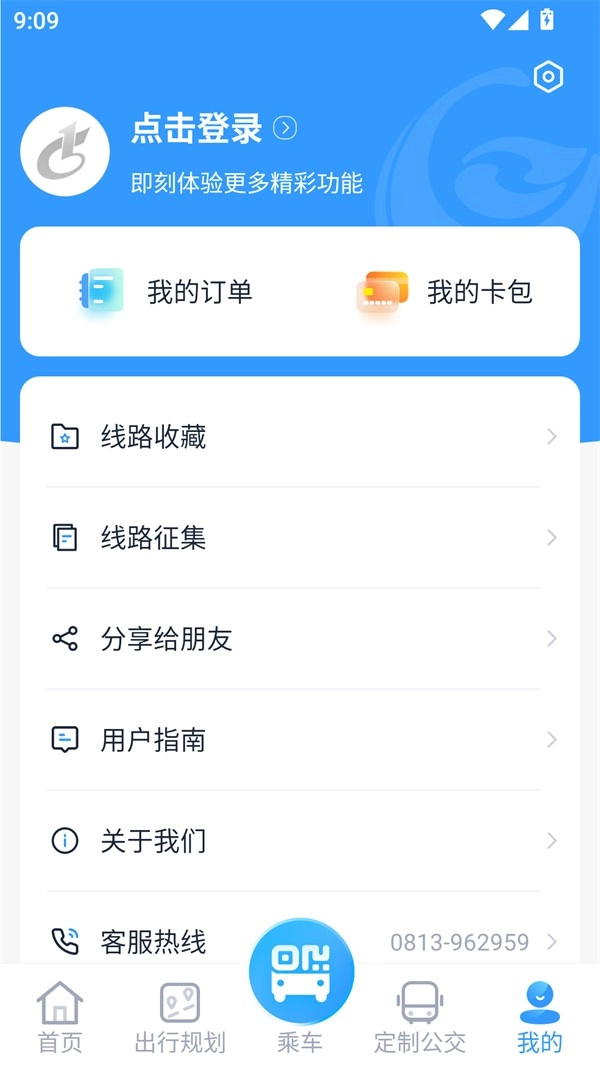
Task: Open 我的卡包 card wallet
Action: pos(445,292)
